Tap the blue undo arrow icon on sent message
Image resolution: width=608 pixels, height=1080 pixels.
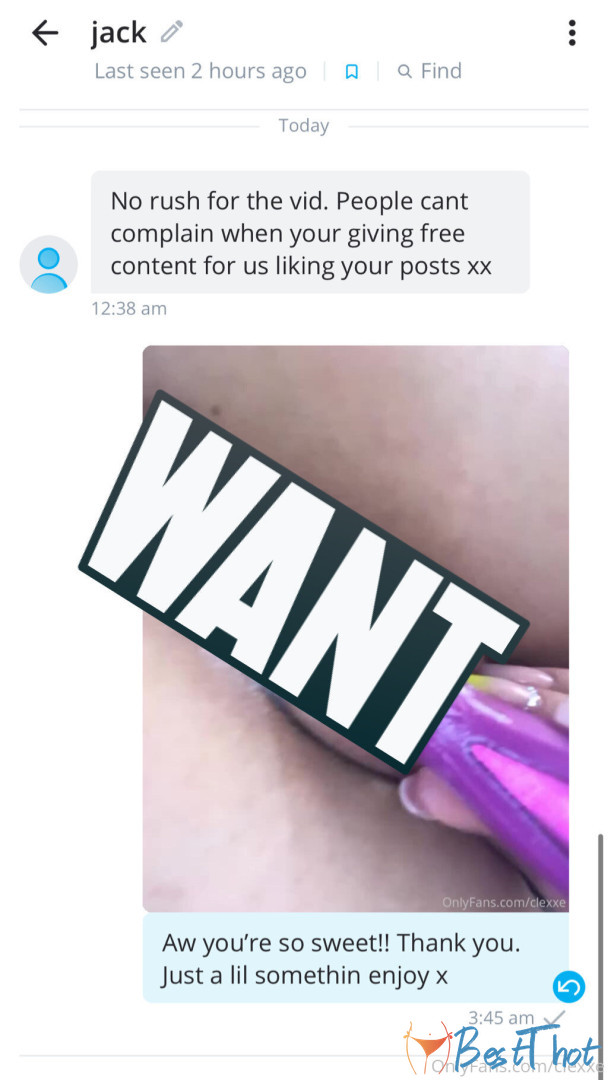568,987
